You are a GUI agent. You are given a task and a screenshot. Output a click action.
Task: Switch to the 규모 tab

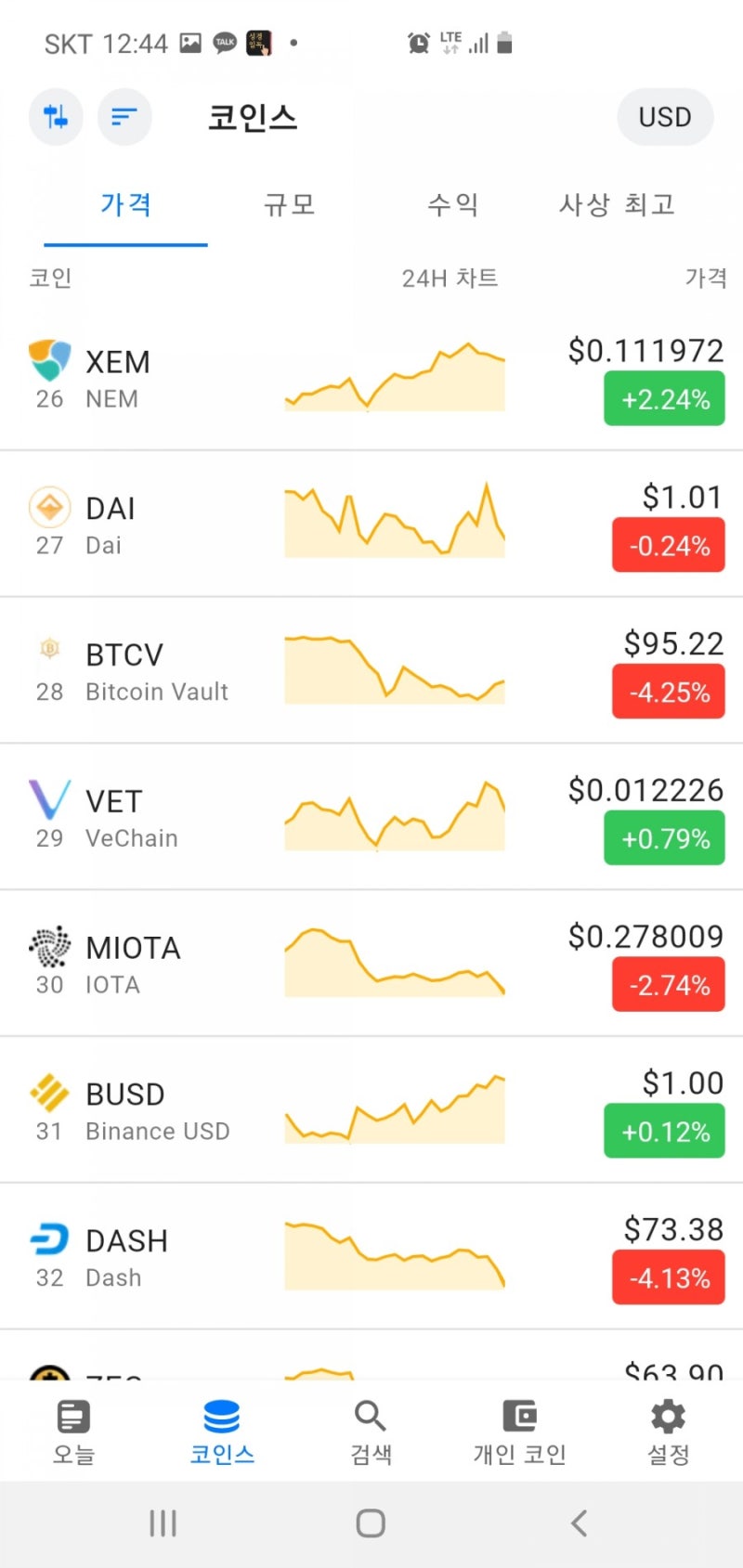(289, 204)
